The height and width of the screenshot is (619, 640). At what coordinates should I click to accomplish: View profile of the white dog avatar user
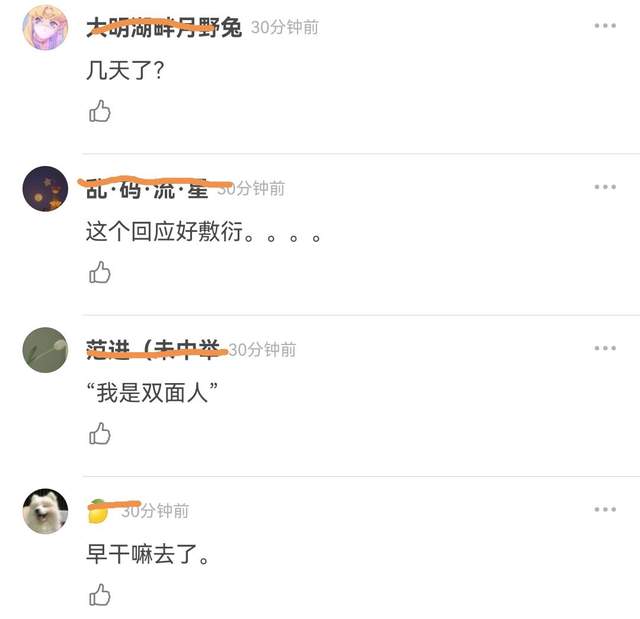click(x=45, y=511)
